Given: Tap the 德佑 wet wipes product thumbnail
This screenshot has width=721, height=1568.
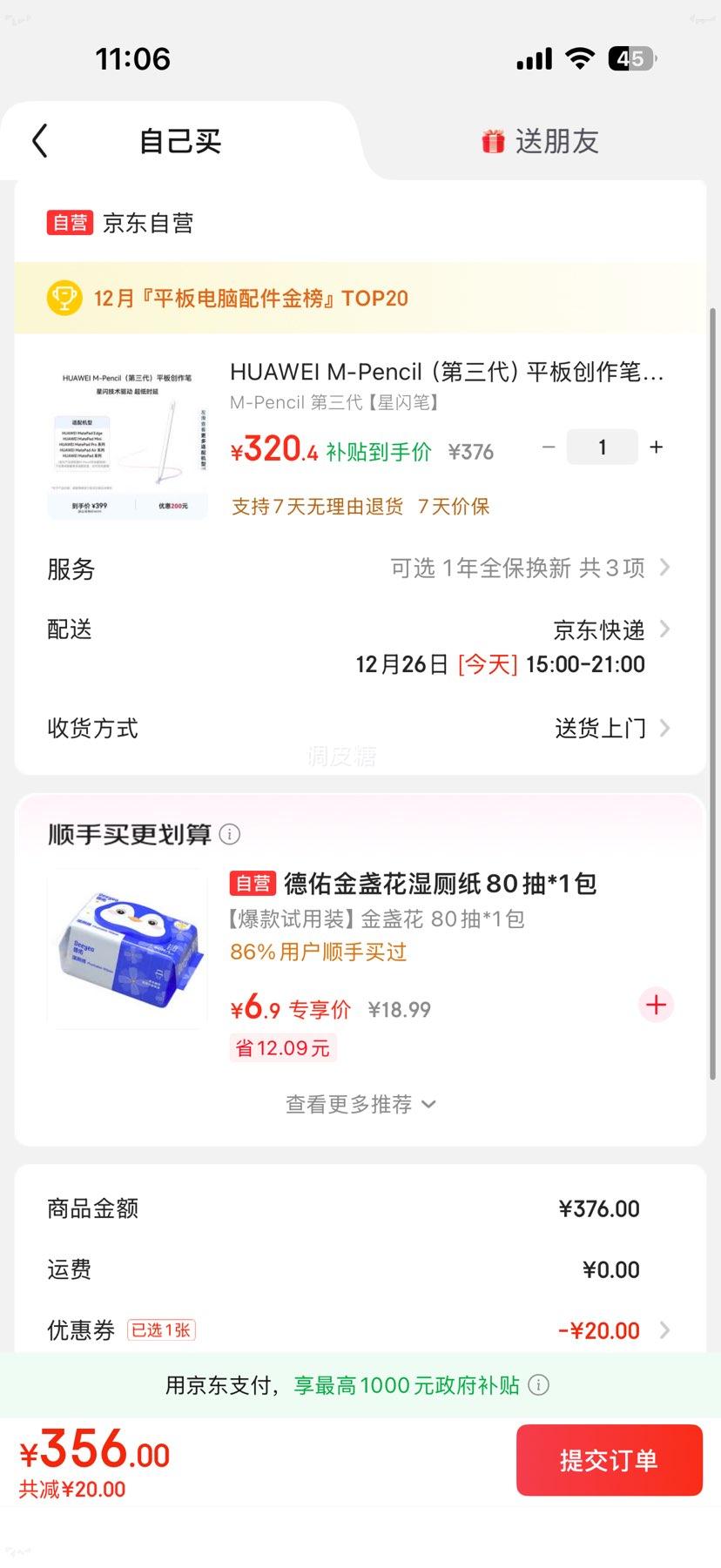Looking at the screenshot, I should coord(127,948).
